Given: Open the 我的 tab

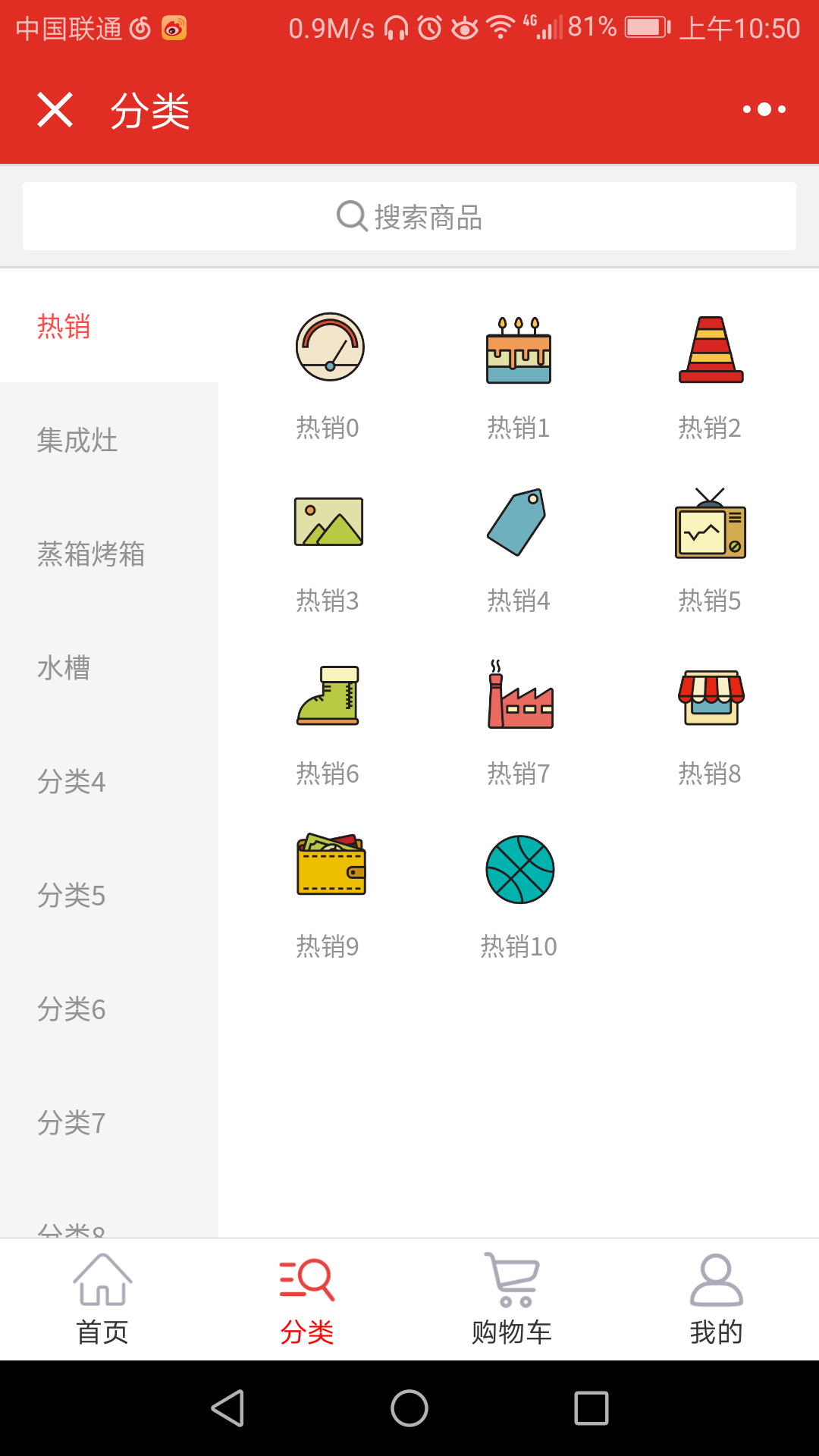Looking at the screenshot, I should (716, 1298).
